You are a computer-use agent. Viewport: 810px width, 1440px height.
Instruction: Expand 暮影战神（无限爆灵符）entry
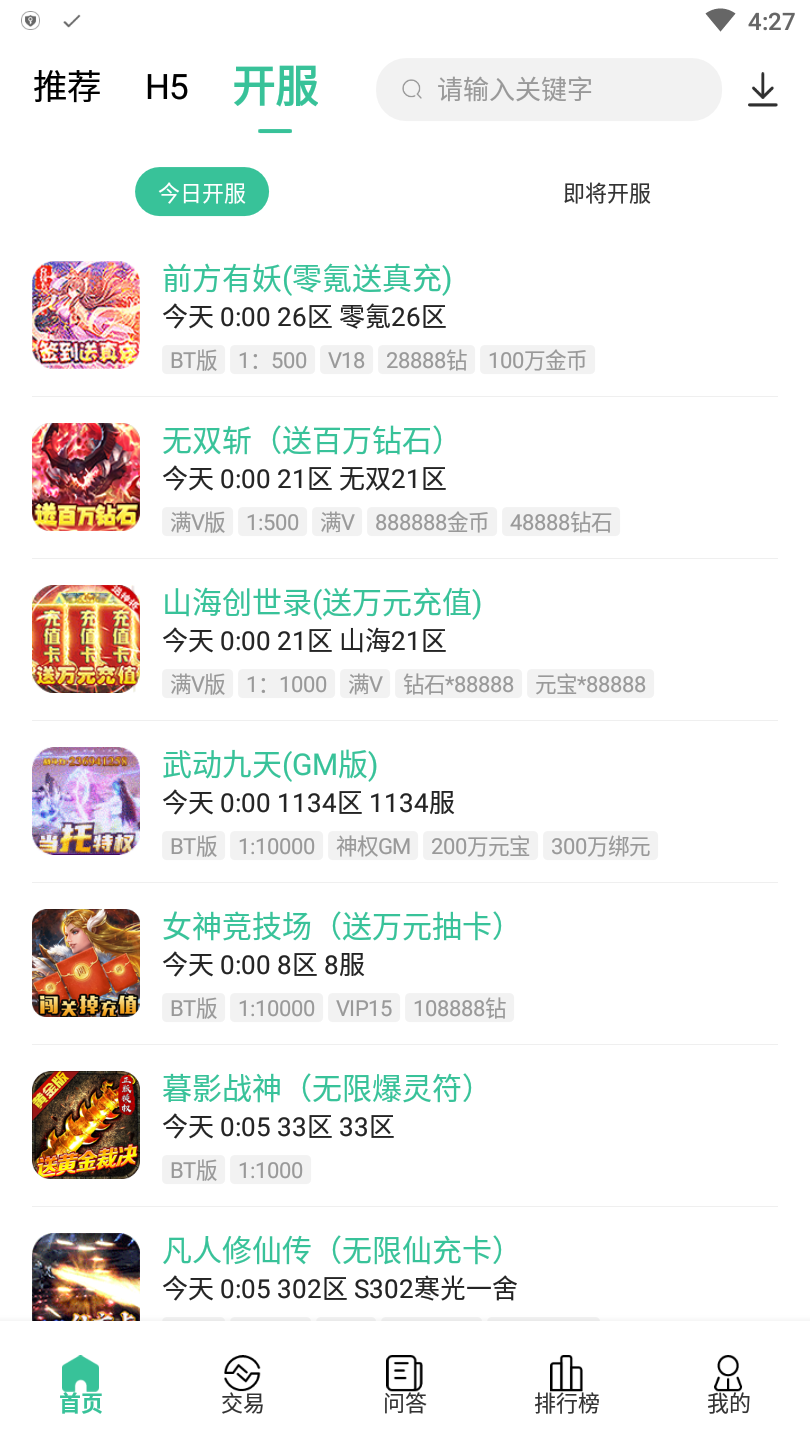(x=320, y=1089)
